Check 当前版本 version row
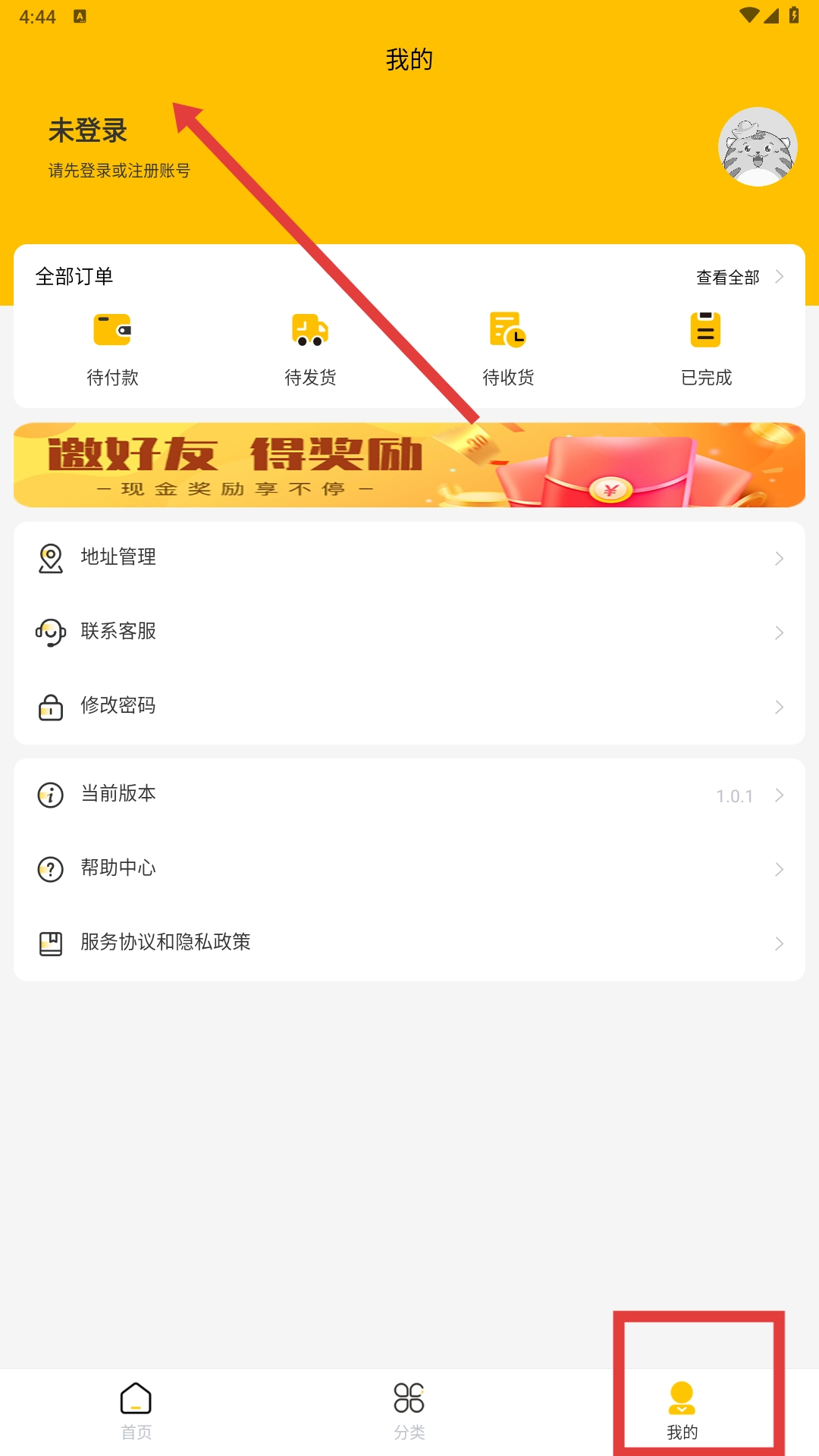This screenshot has height=1456, width=819. pyautogui.click(x=409, y=795)
